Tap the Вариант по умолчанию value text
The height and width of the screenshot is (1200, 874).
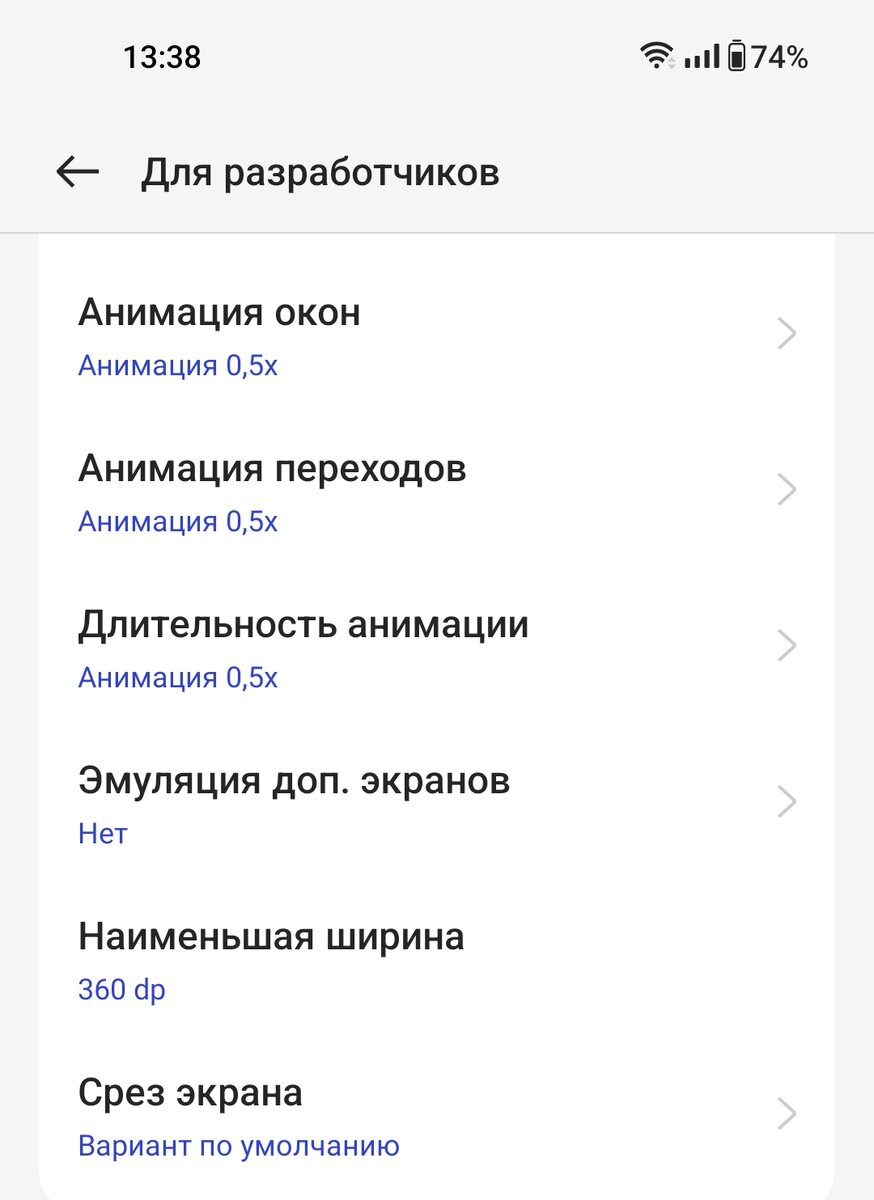(x=239, y=1145)
